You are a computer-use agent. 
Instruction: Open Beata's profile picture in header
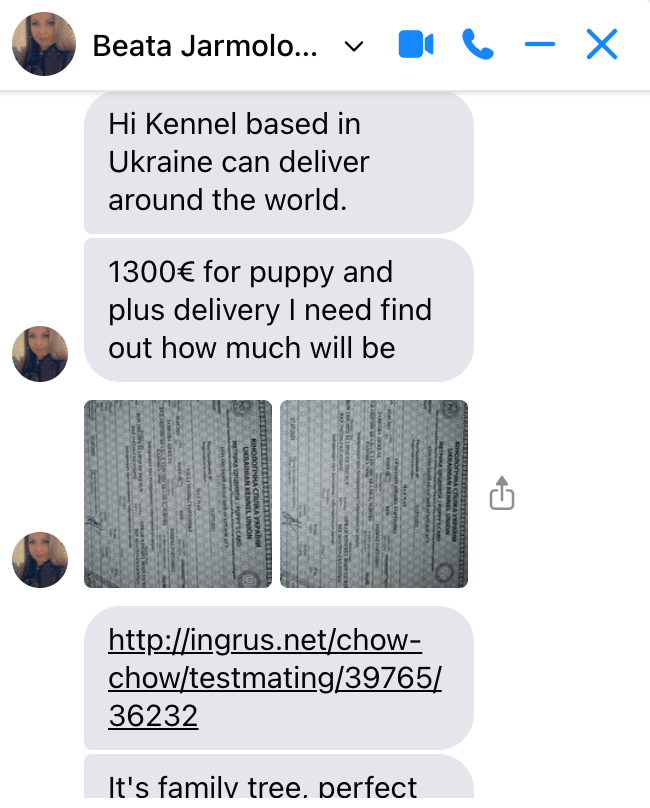43,45
